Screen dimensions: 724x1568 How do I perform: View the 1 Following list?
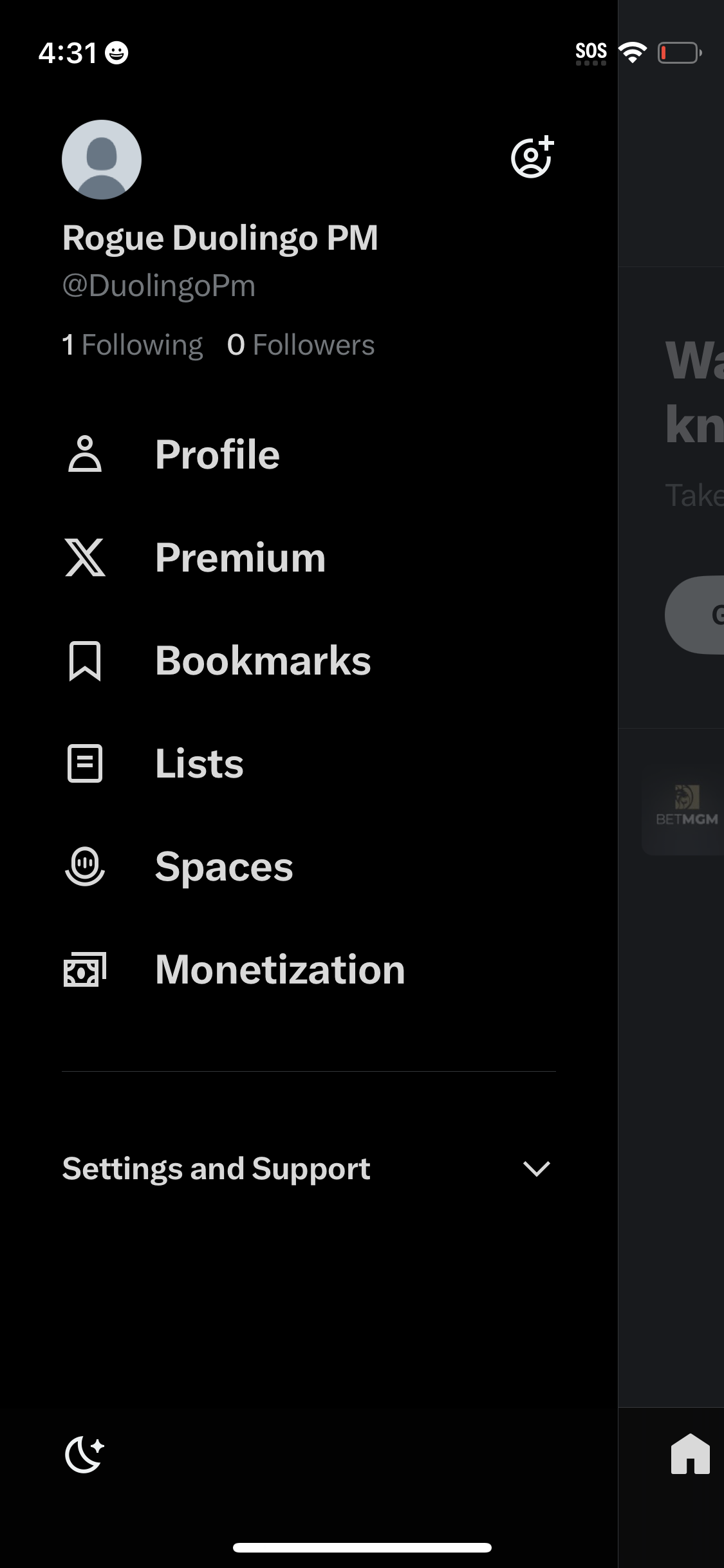click(133, 345)
